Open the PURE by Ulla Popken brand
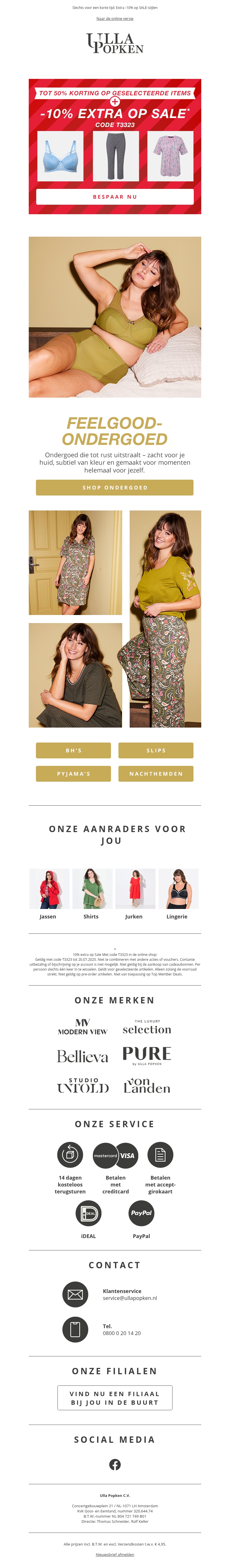The width and height of the screenshot is (230, 1568). (147, 1056)
